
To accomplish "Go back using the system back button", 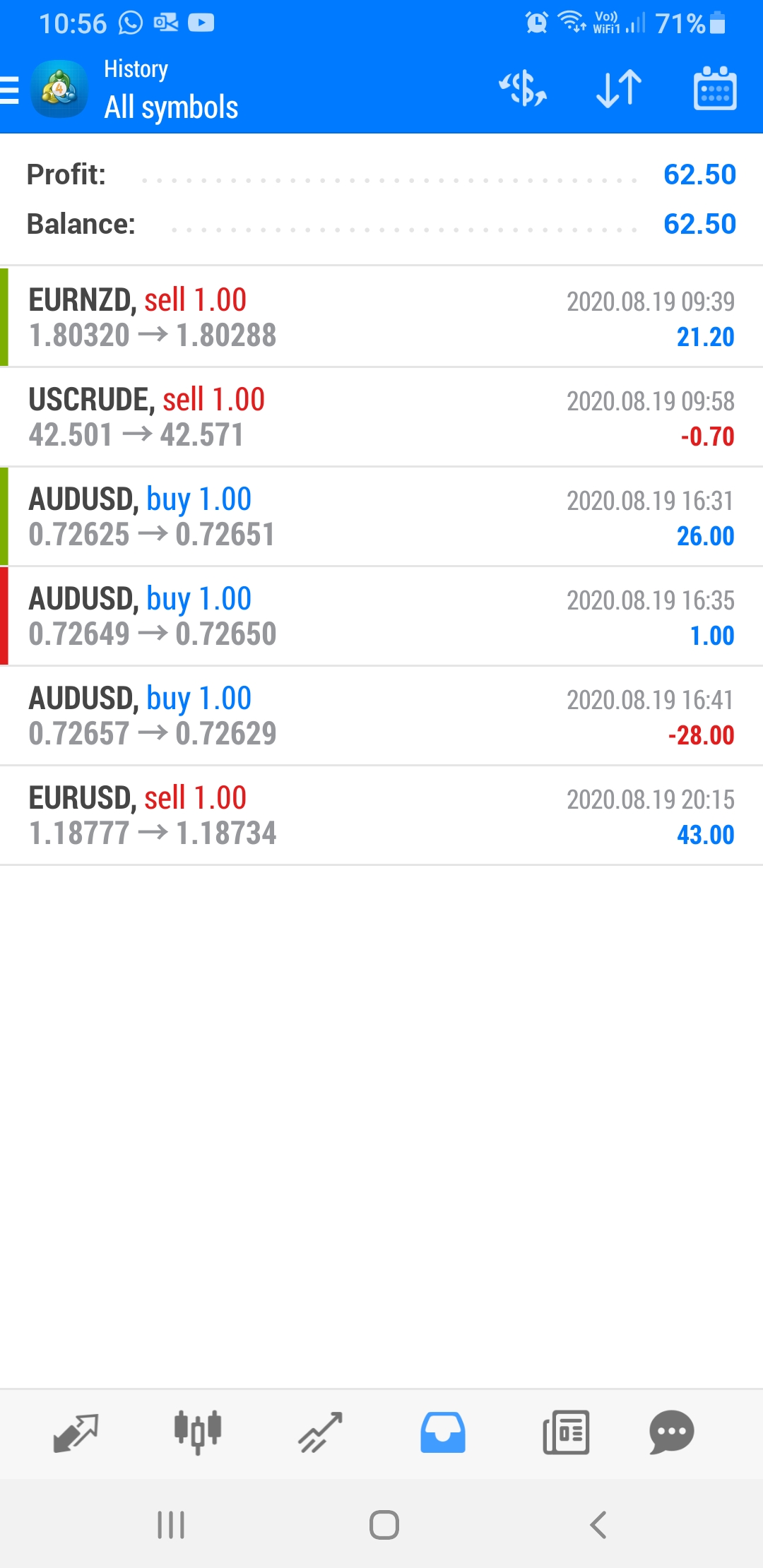I will (x=598, y=1525).
